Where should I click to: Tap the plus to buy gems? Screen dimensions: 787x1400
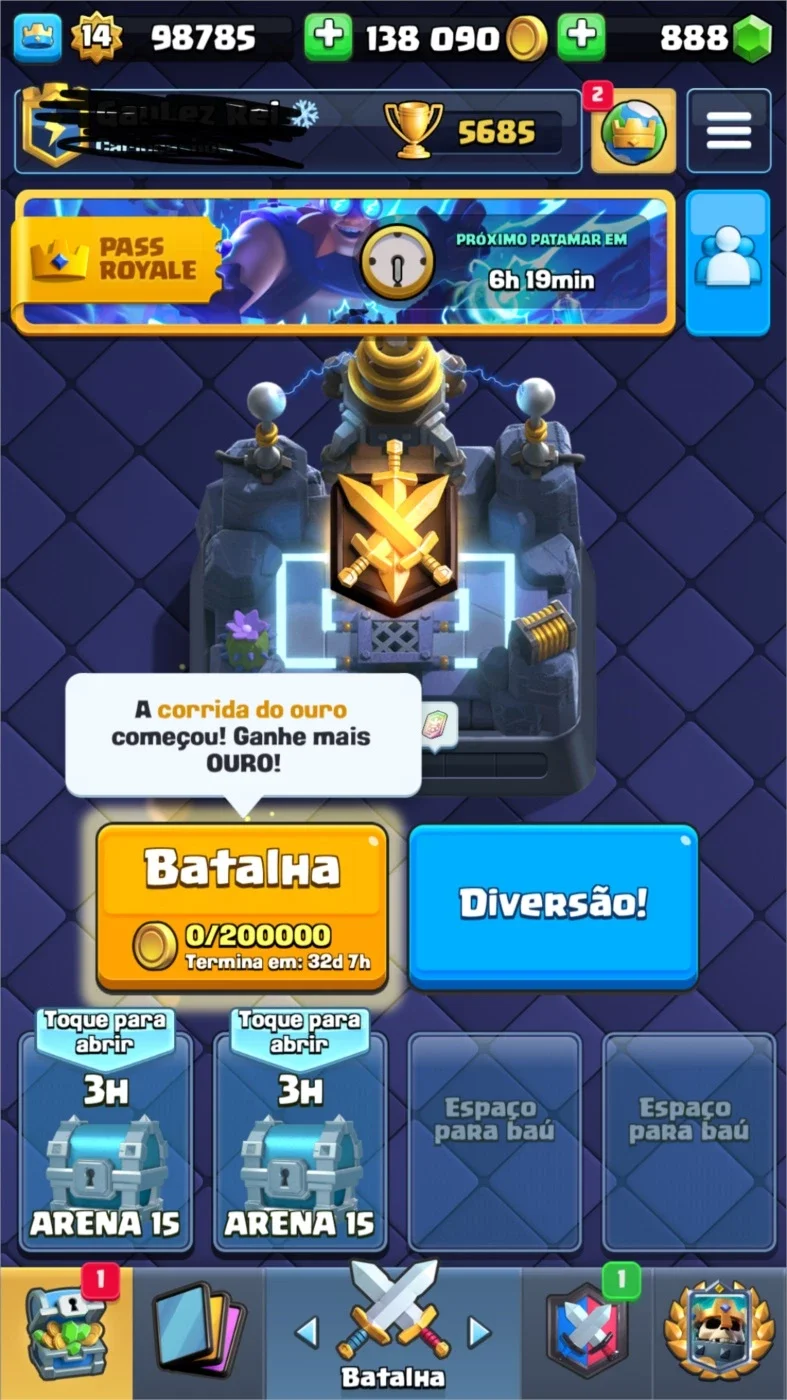pyautogui.click(x=581, y=38)
